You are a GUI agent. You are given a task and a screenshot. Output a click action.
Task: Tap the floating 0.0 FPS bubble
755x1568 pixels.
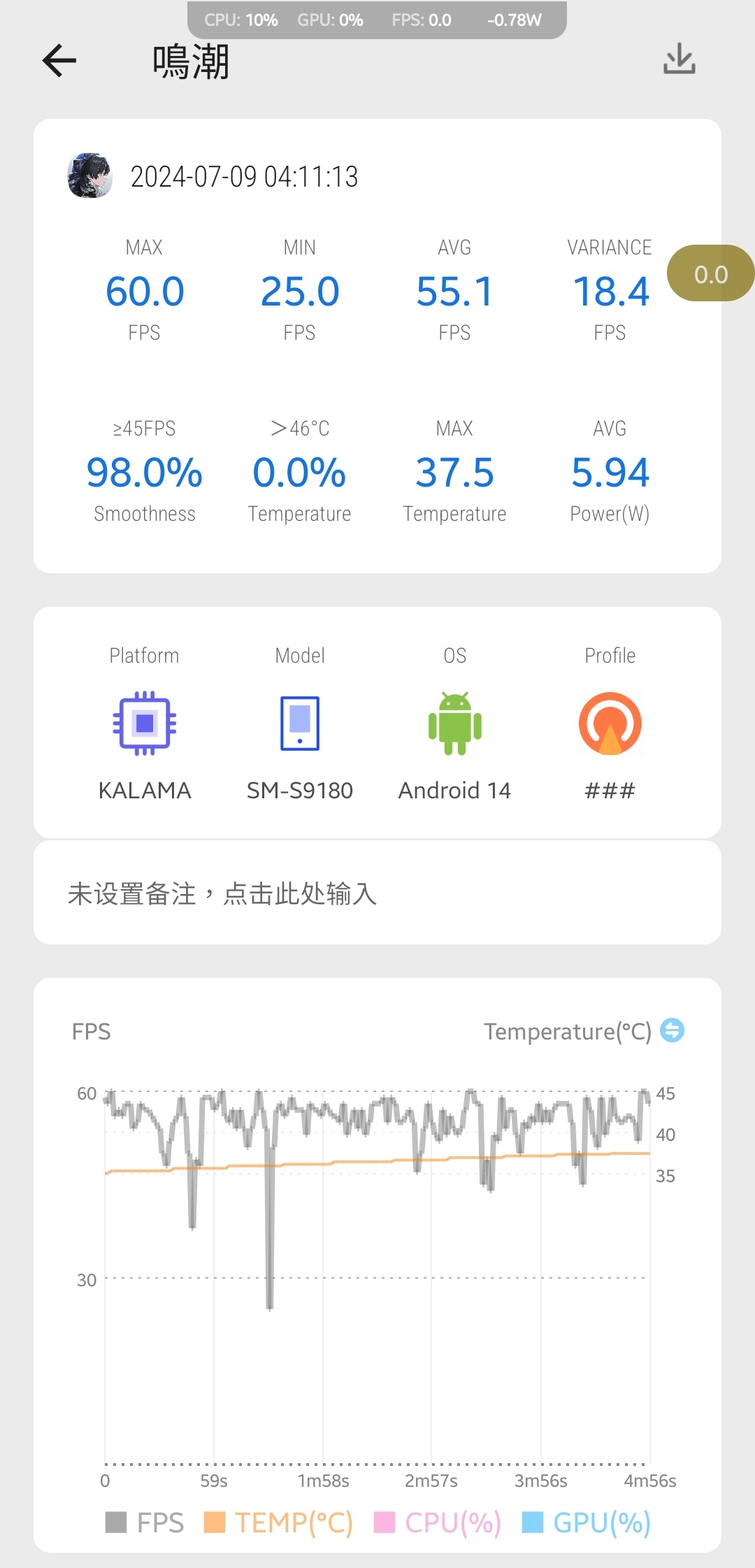(710, 273)
